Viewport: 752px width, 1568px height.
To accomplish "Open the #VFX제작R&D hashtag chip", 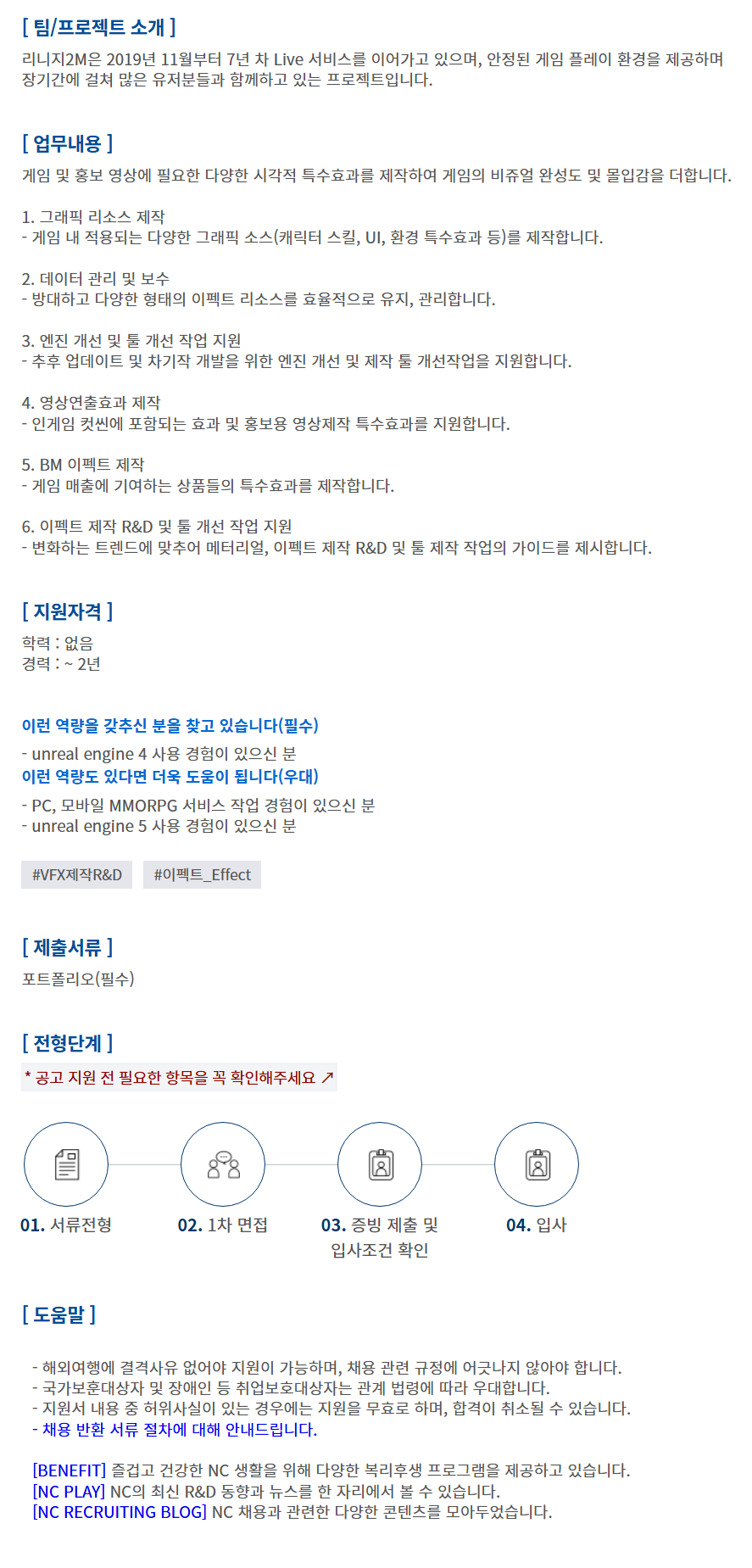I will (76, 874).
